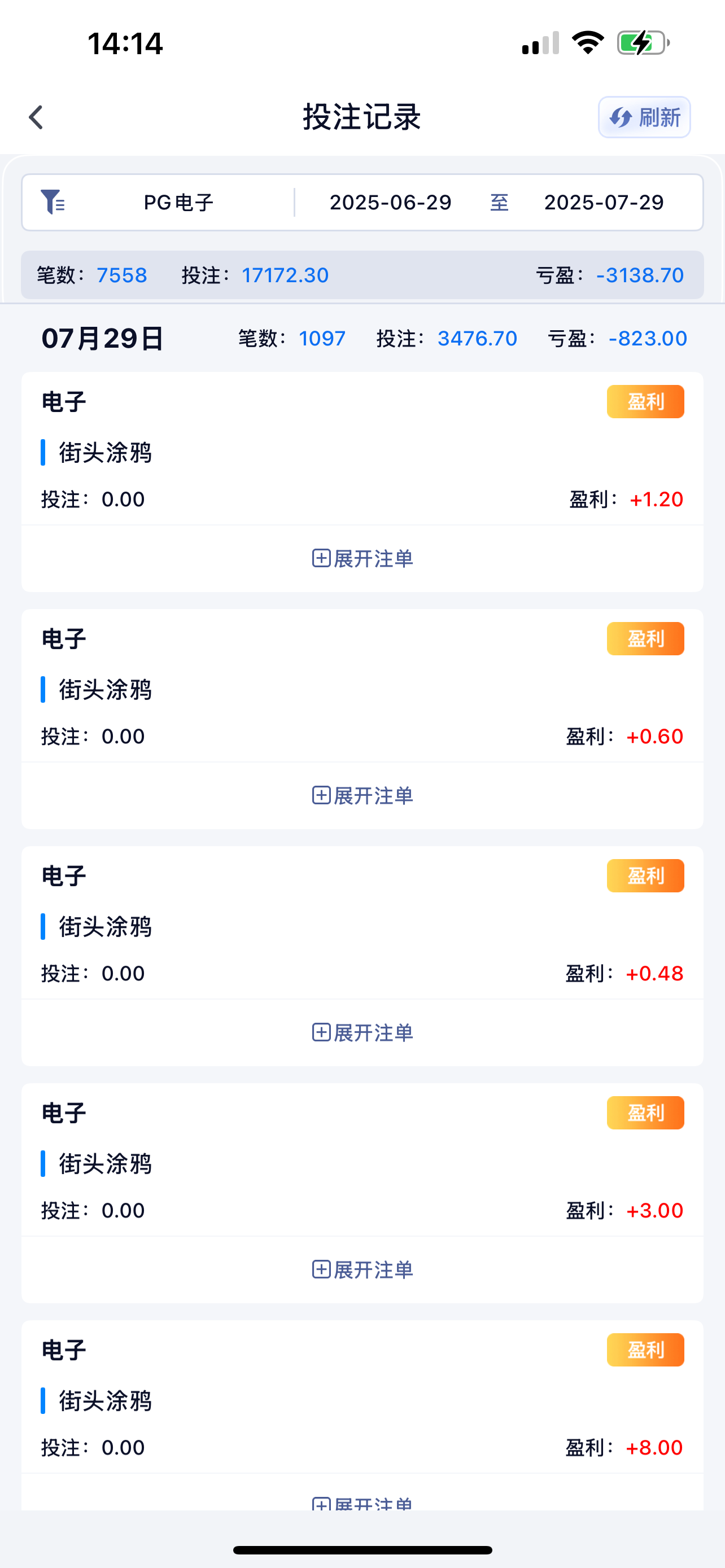This screenshot has width=725, height=1568.
Task: Go back from the 投注记录 page
Action: 37,117
